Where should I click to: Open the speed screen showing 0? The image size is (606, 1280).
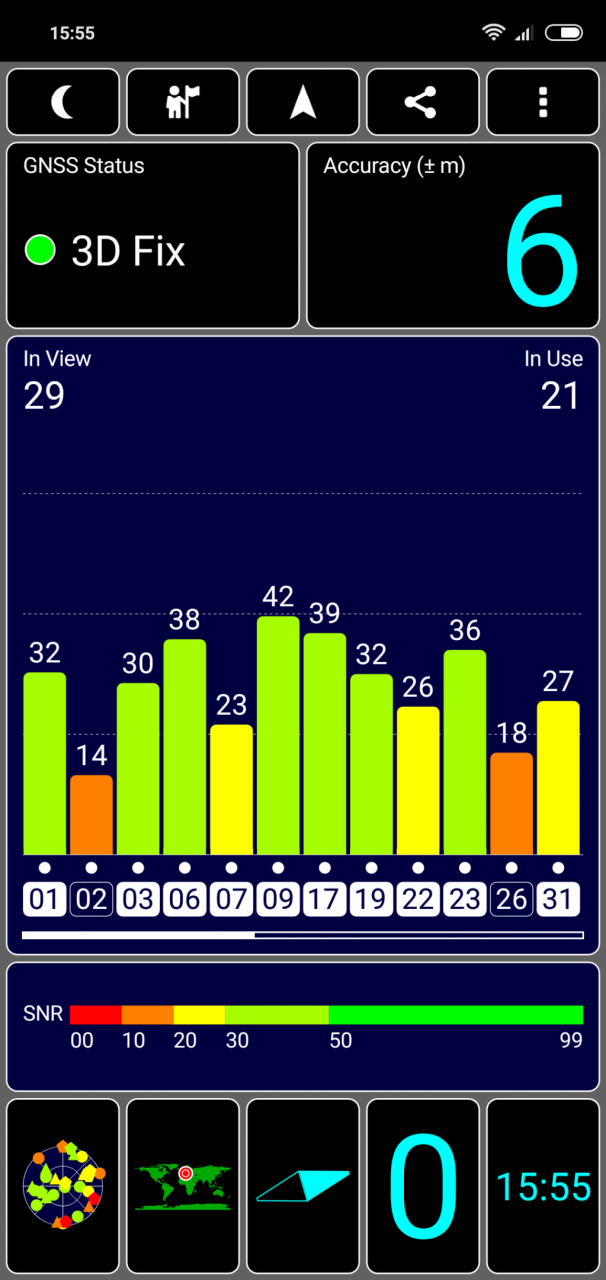click(x=423, y=1186)
